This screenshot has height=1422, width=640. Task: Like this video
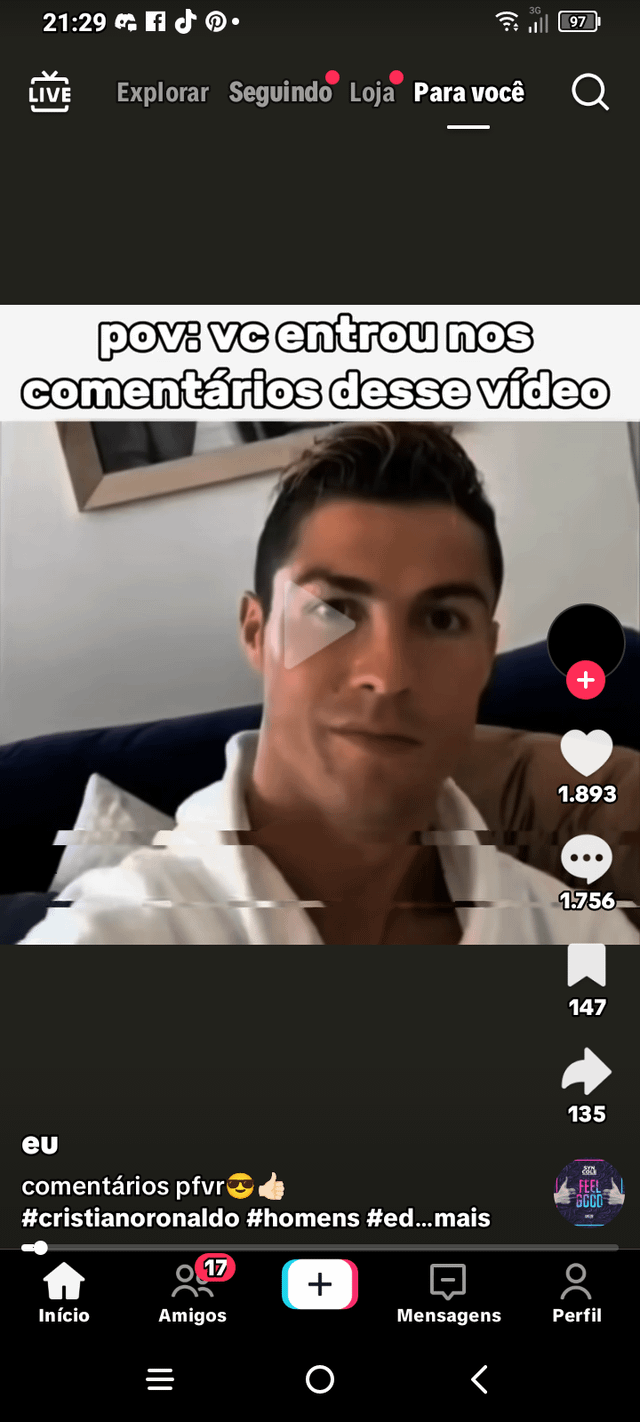pos(586,754)
